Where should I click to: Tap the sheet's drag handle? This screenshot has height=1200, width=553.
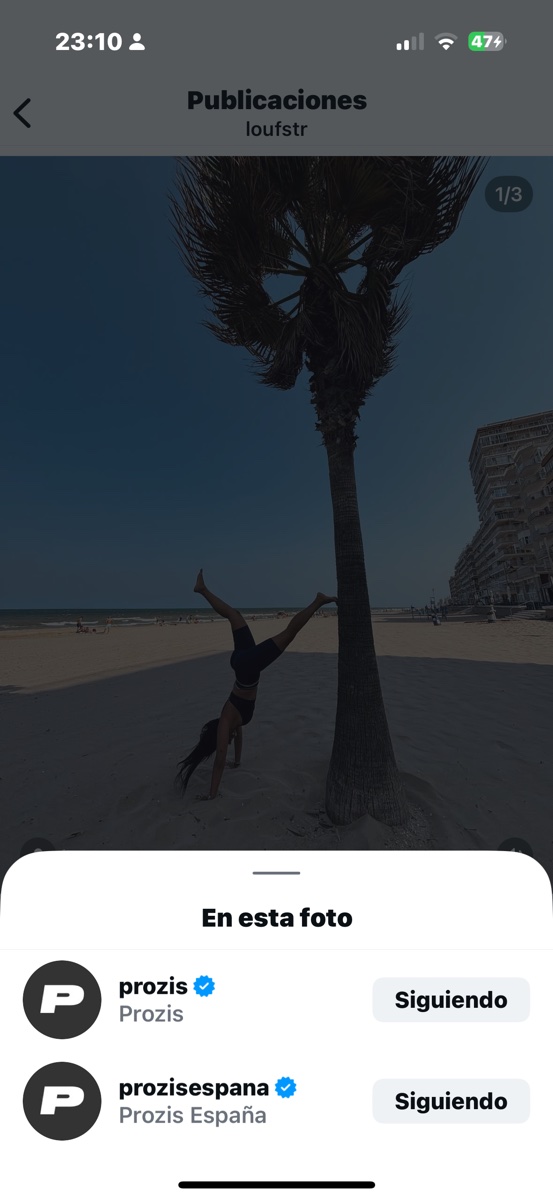click(x=277, y=873)
